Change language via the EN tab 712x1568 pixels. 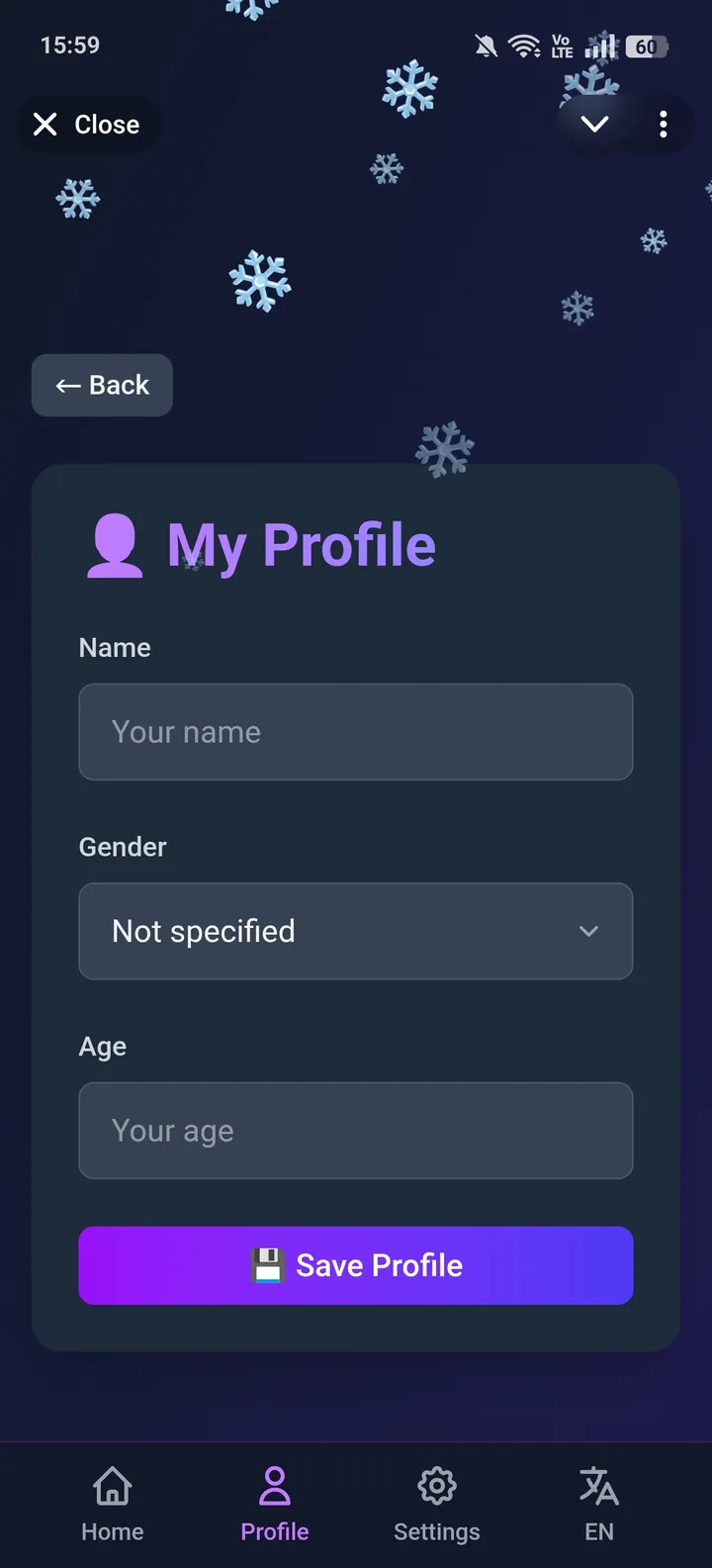pos(599,1504)
